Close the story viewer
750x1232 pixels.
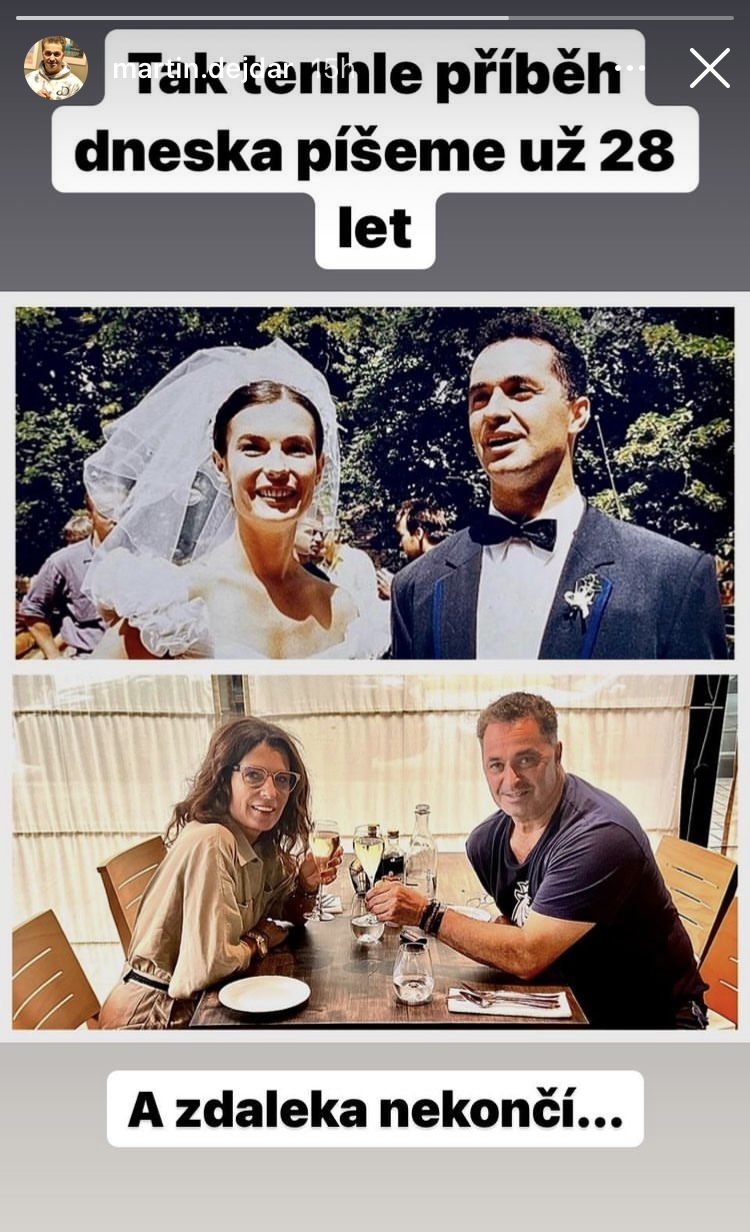click(709, 68)
